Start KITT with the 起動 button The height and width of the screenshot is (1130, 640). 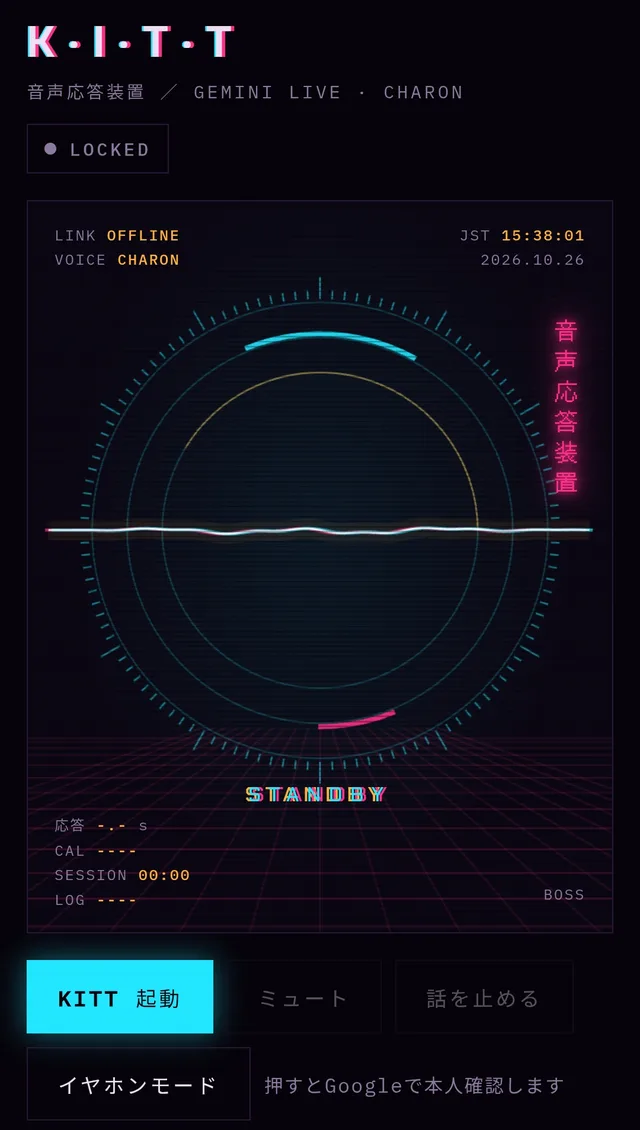pos(120,997)
